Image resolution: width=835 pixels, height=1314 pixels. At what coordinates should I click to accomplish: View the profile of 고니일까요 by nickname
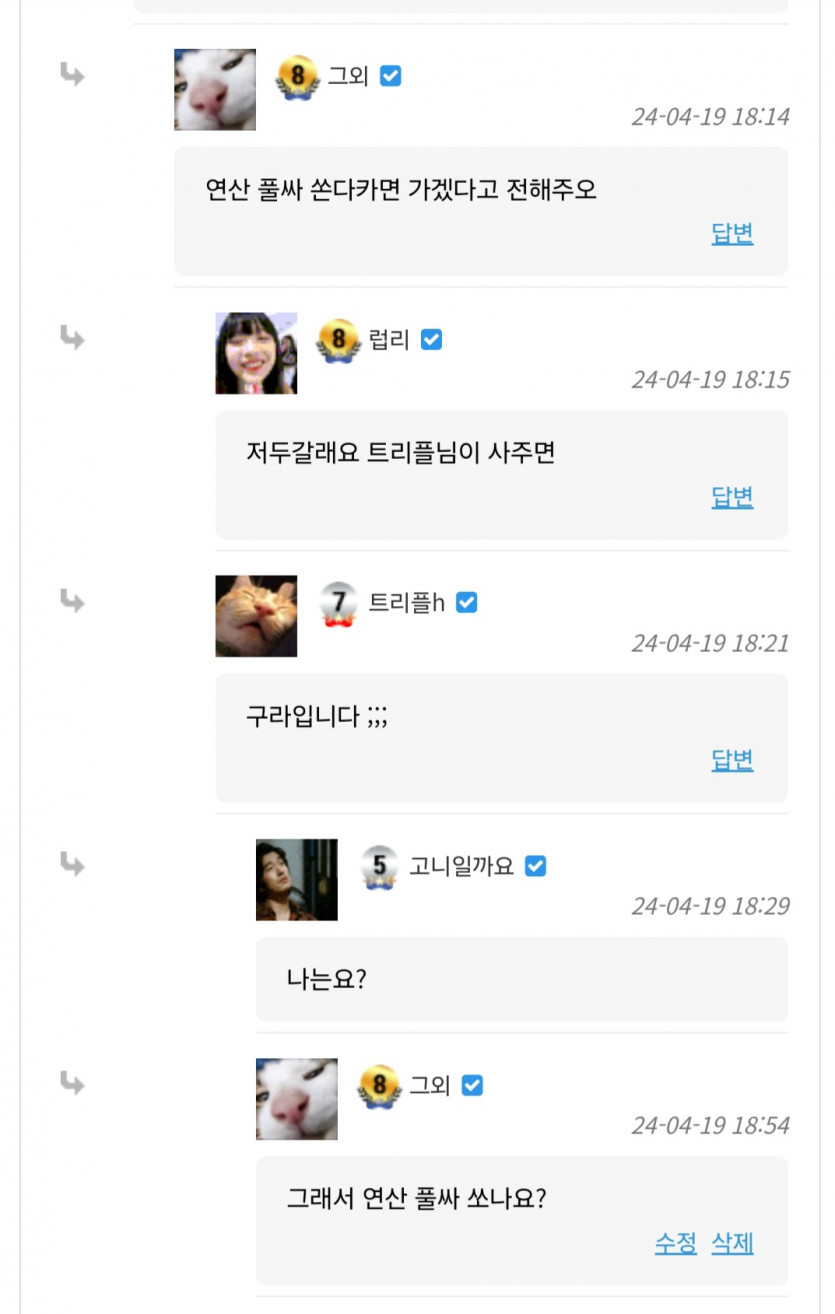click(x=461, y=866)
